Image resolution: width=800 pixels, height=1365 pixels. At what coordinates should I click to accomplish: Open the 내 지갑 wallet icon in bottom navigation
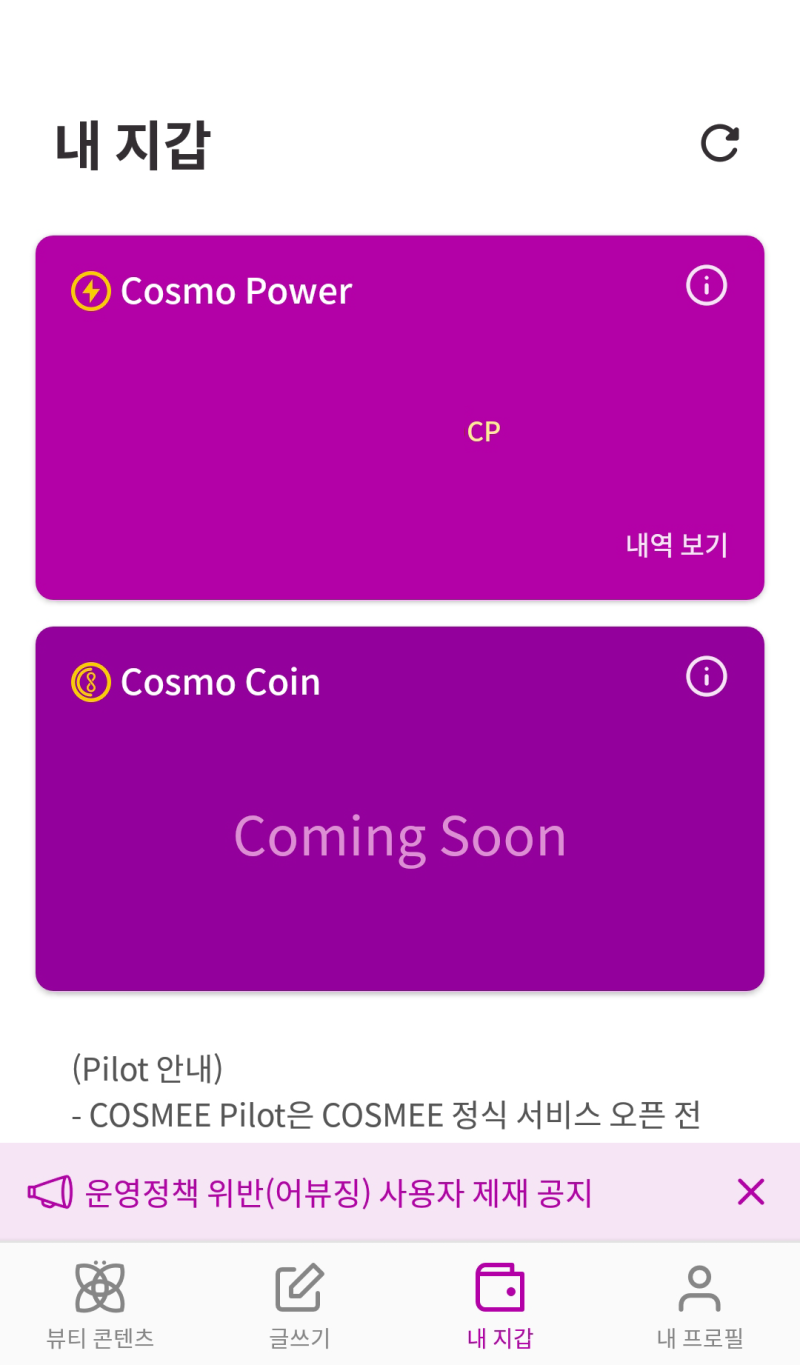tap(499, 1287)
